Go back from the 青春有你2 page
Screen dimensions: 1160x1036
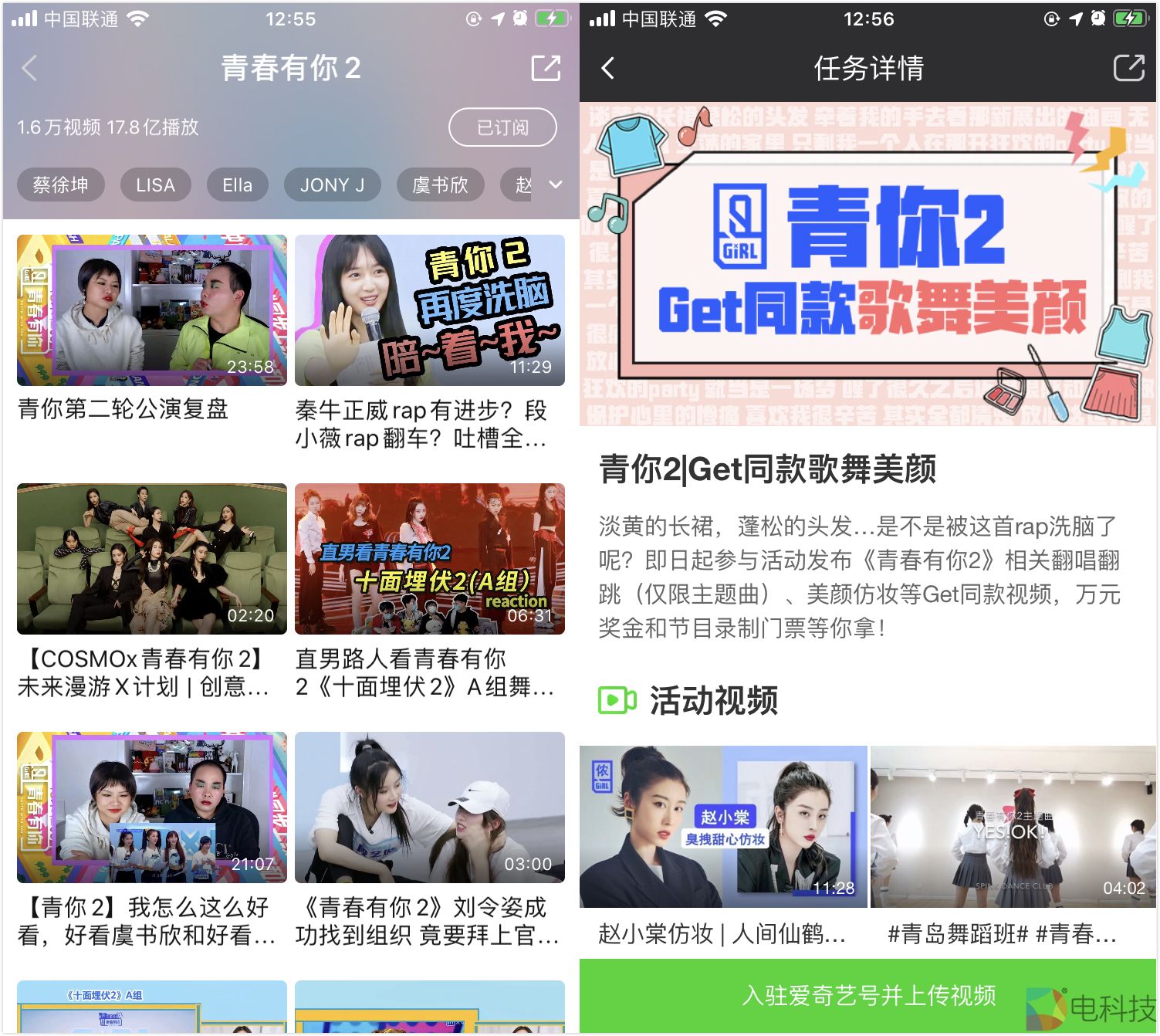(x=29, y=69)
